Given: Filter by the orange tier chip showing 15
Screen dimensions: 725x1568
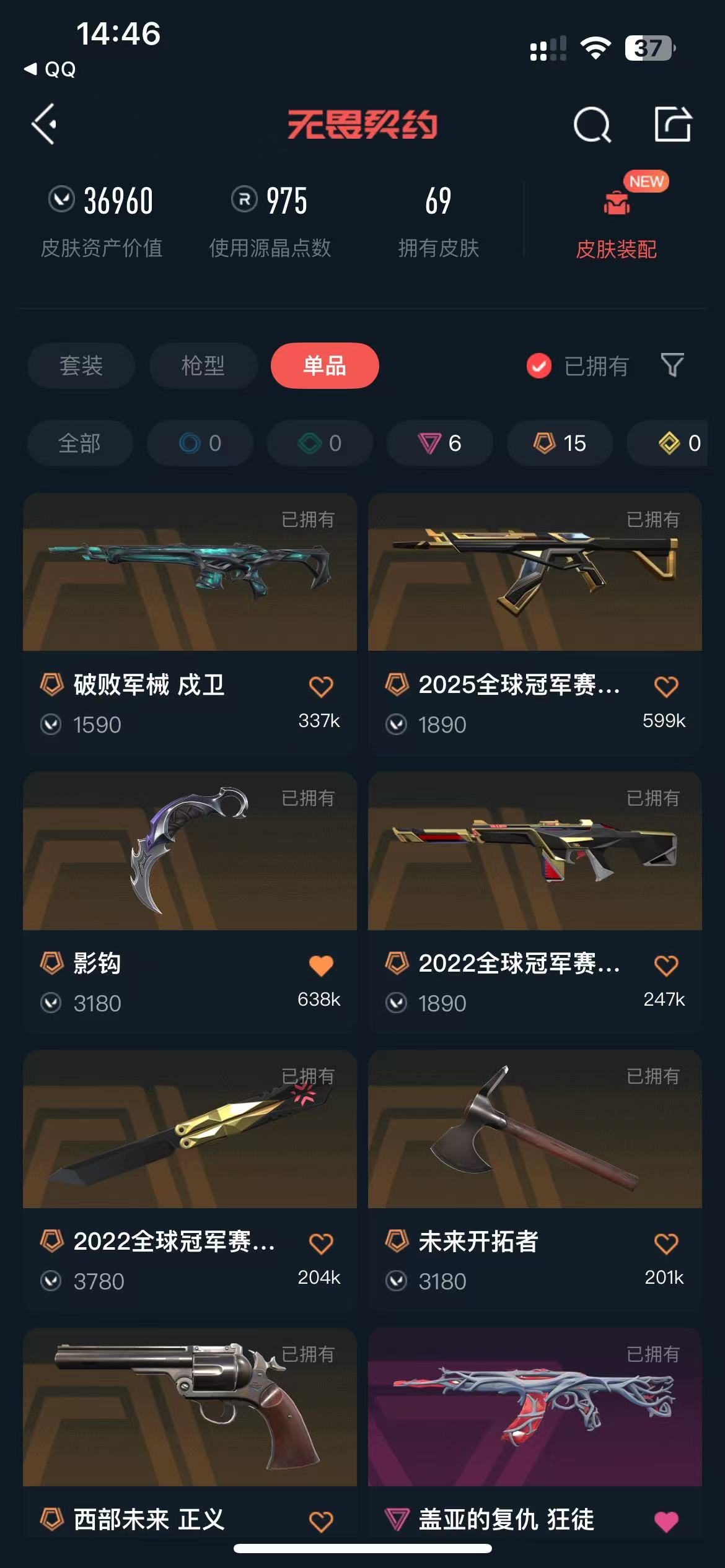Looking at the screenshot, I should coord(560,443).
